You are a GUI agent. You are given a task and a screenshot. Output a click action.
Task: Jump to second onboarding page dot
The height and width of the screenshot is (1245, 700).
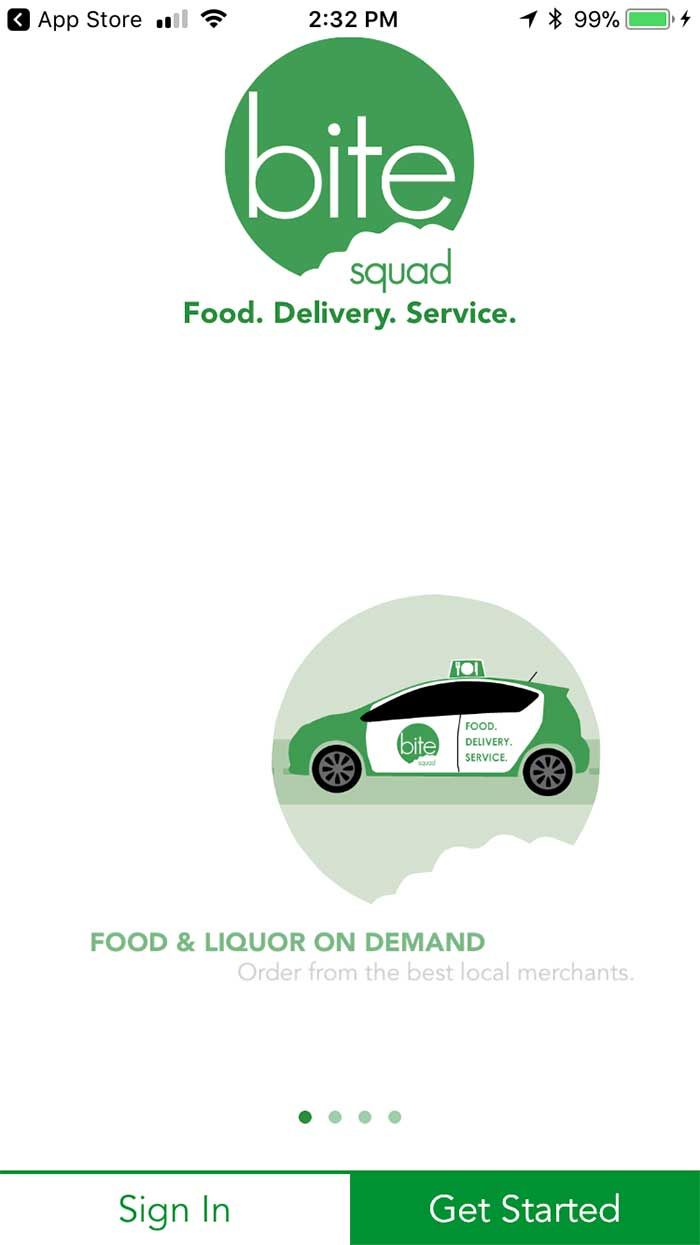[335, 1117]
